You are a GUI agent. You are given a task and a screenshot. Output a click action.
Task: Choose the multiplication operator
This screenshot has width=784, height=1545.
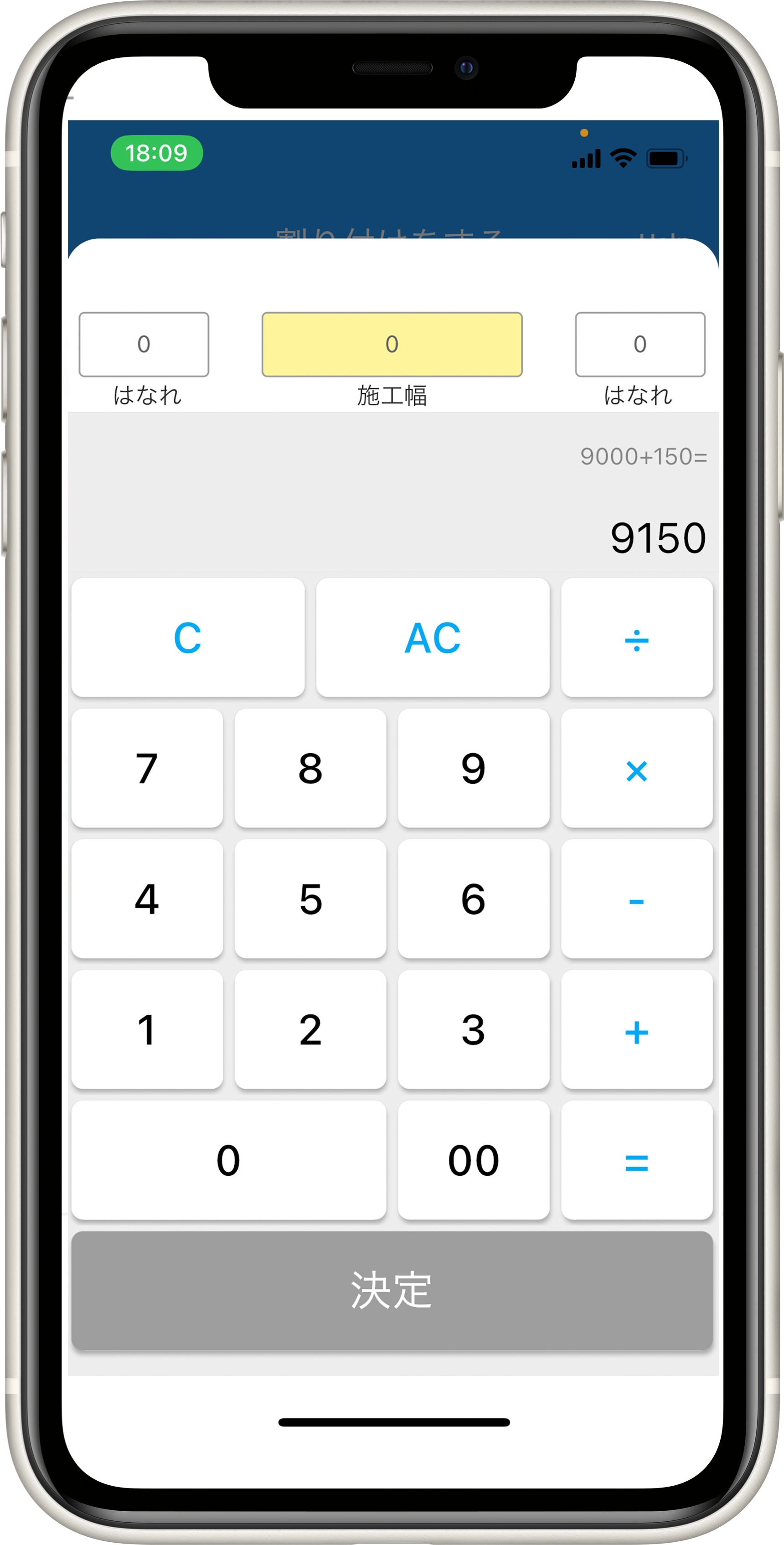click(637, 768)
